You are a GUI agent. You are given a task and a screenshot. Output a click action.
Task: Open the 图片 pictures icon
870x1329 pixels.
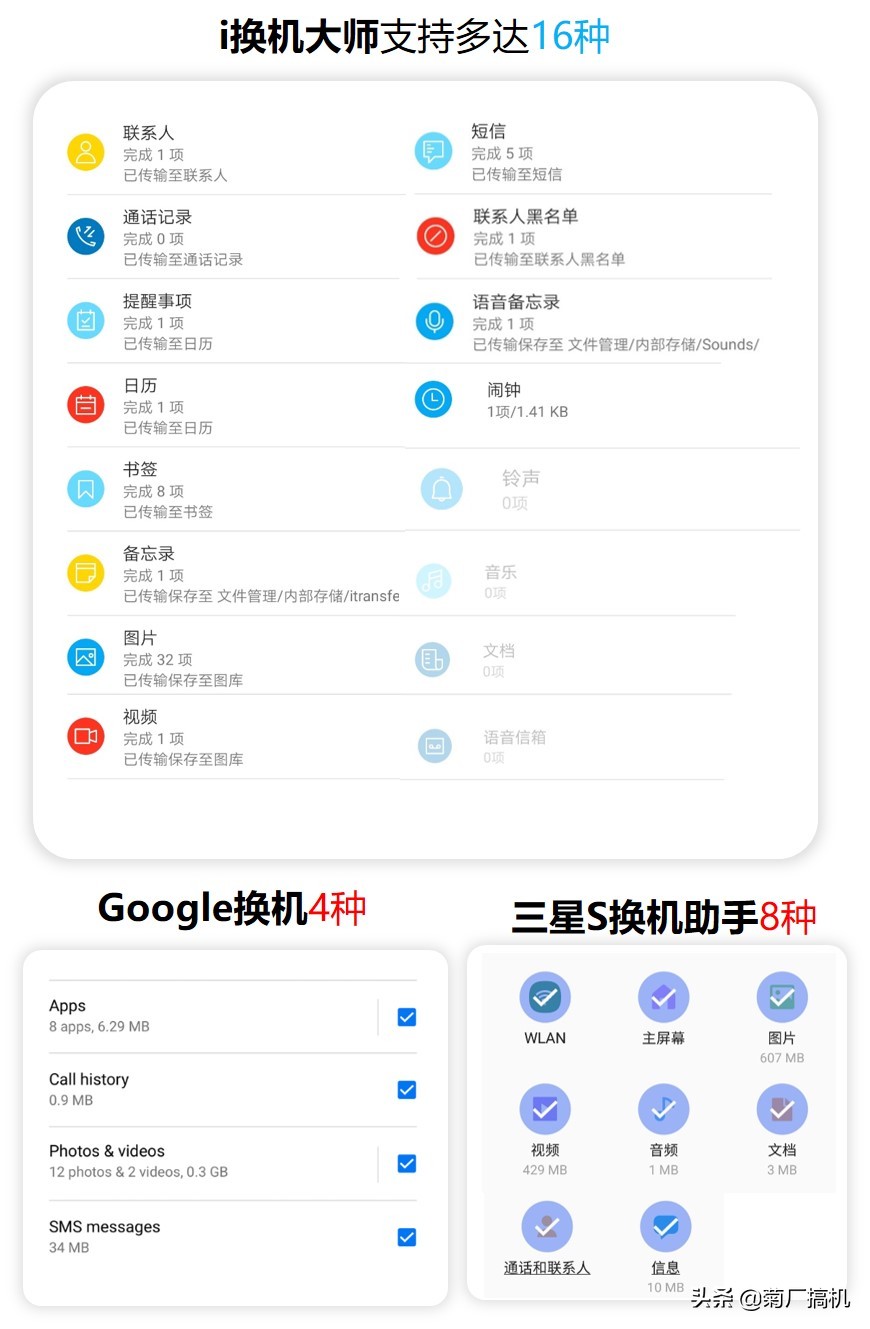(86, 657)
